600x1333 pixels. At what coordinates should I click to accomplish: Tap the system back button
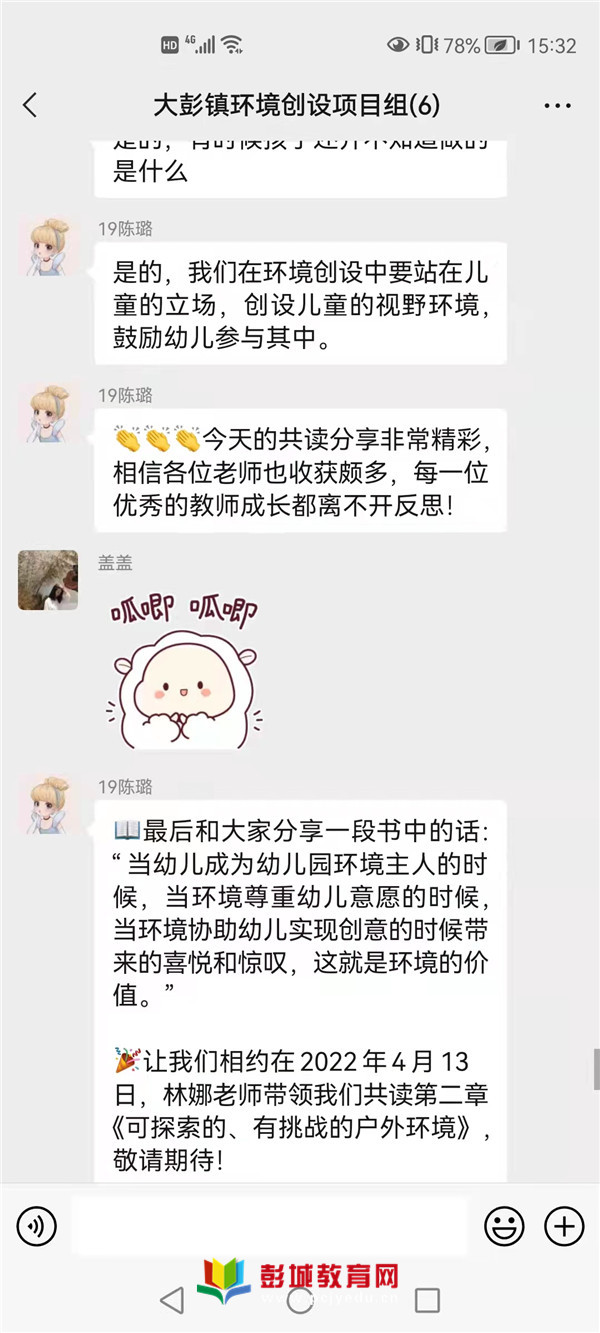172,1300
